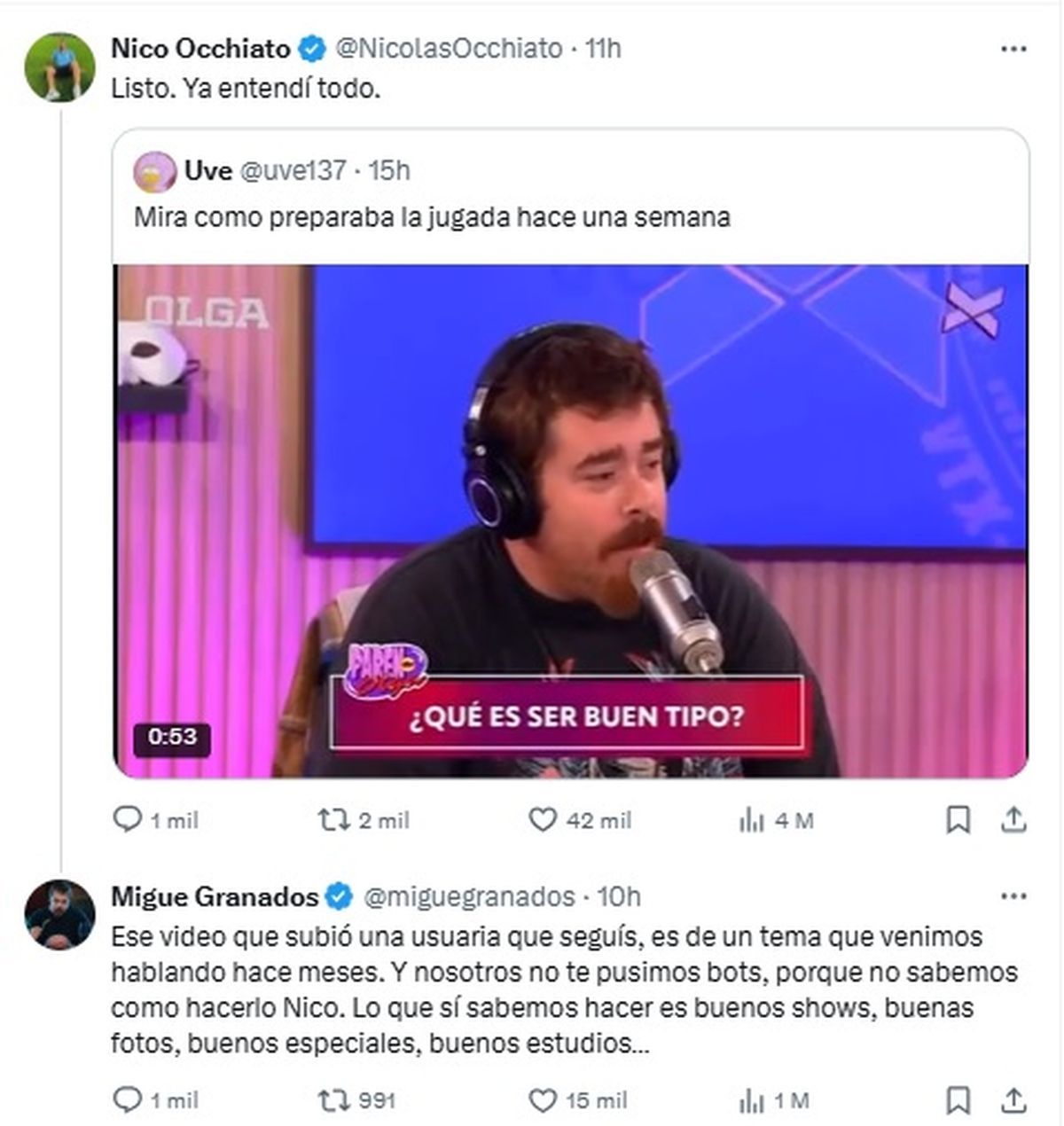
Task: View analytics of Migue Granados' reply
Action: pyautogui.click(x=751, y=1101)
